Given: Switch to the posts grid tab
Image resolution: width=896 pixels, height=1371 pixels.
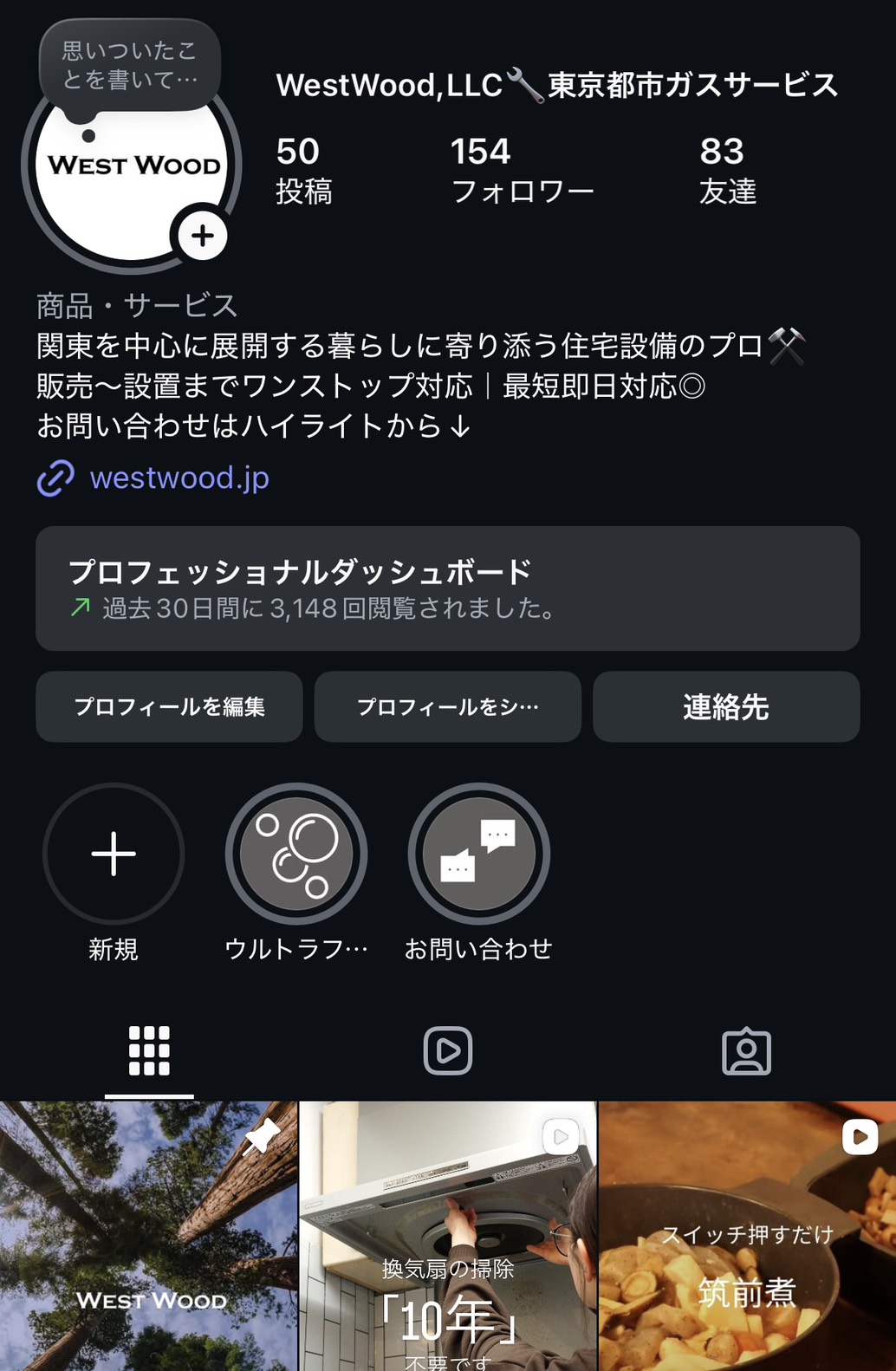Looking at the screenshot, I should (149, 1051).
